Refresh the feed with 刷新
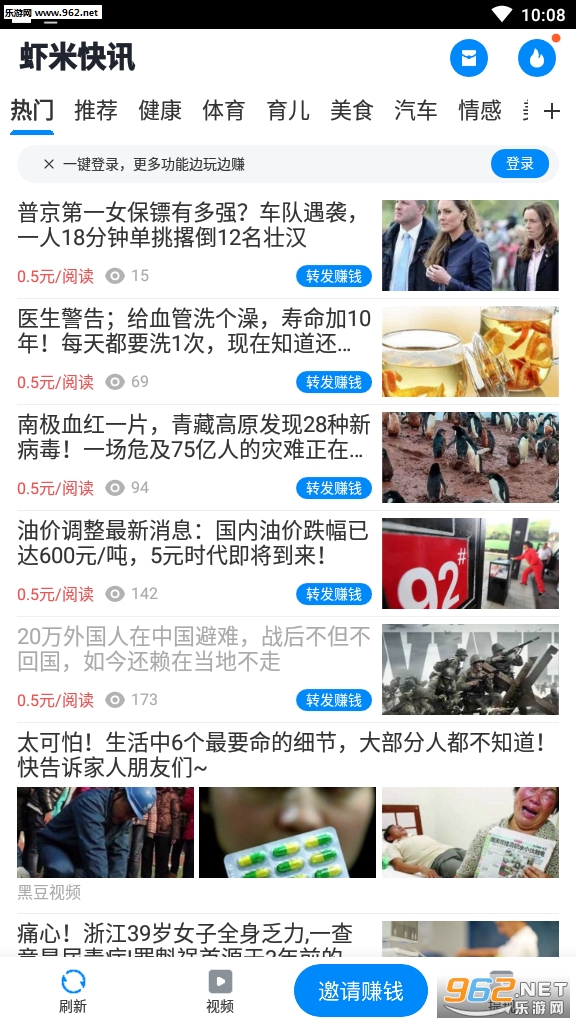576x1024 pixels. pos(73,991)
